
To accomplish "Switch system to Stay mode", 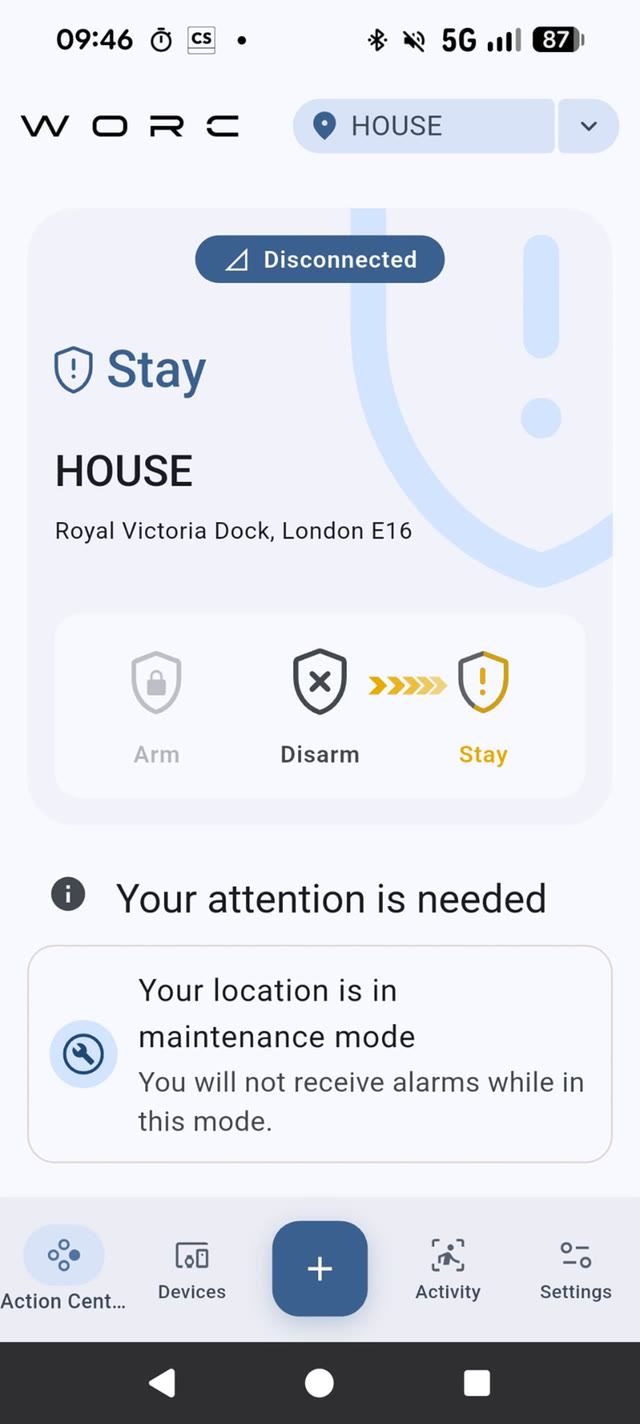I will click(x=483, y=708).
